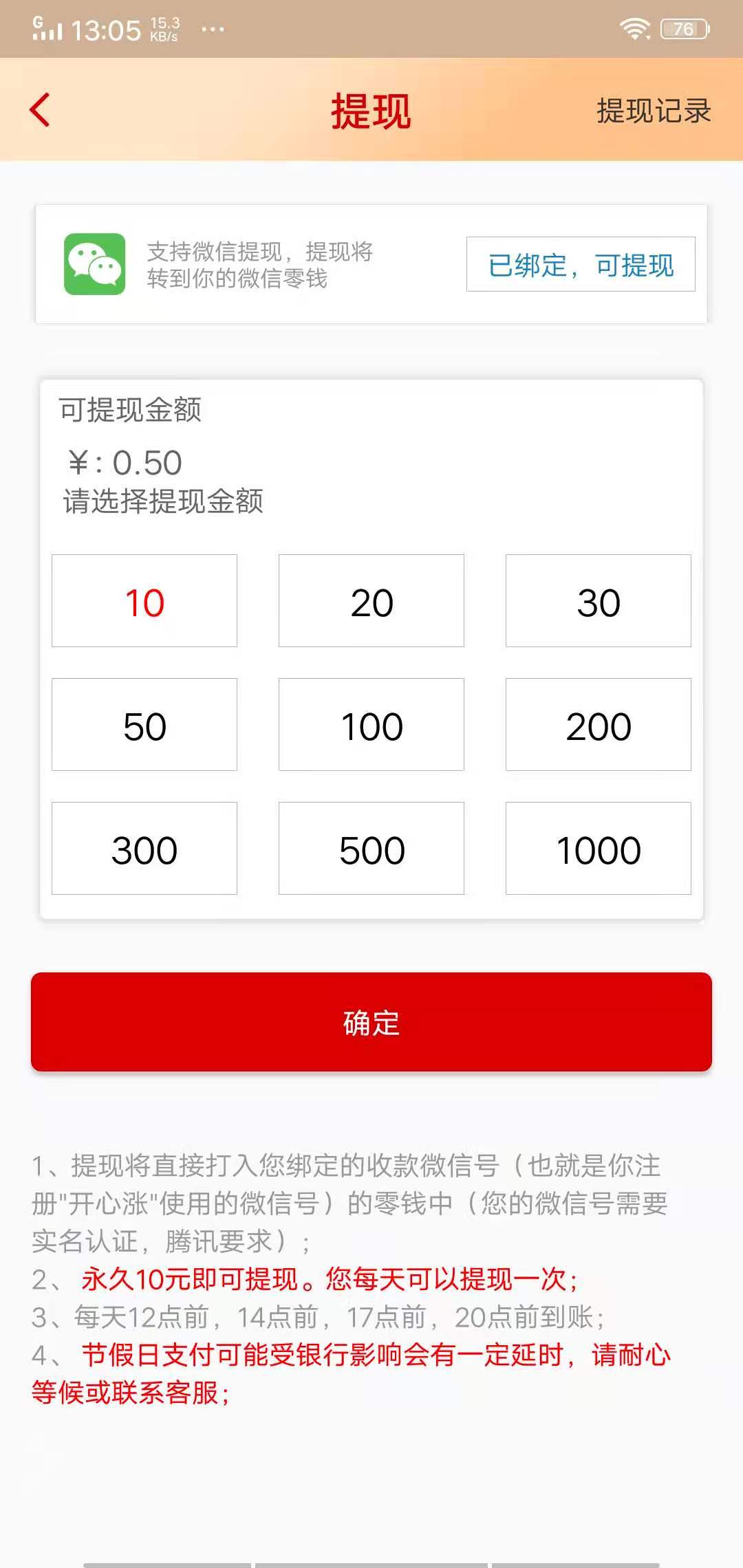
Task: Select the 1000 yuan withdrawal amount
Action: (598, 848)
